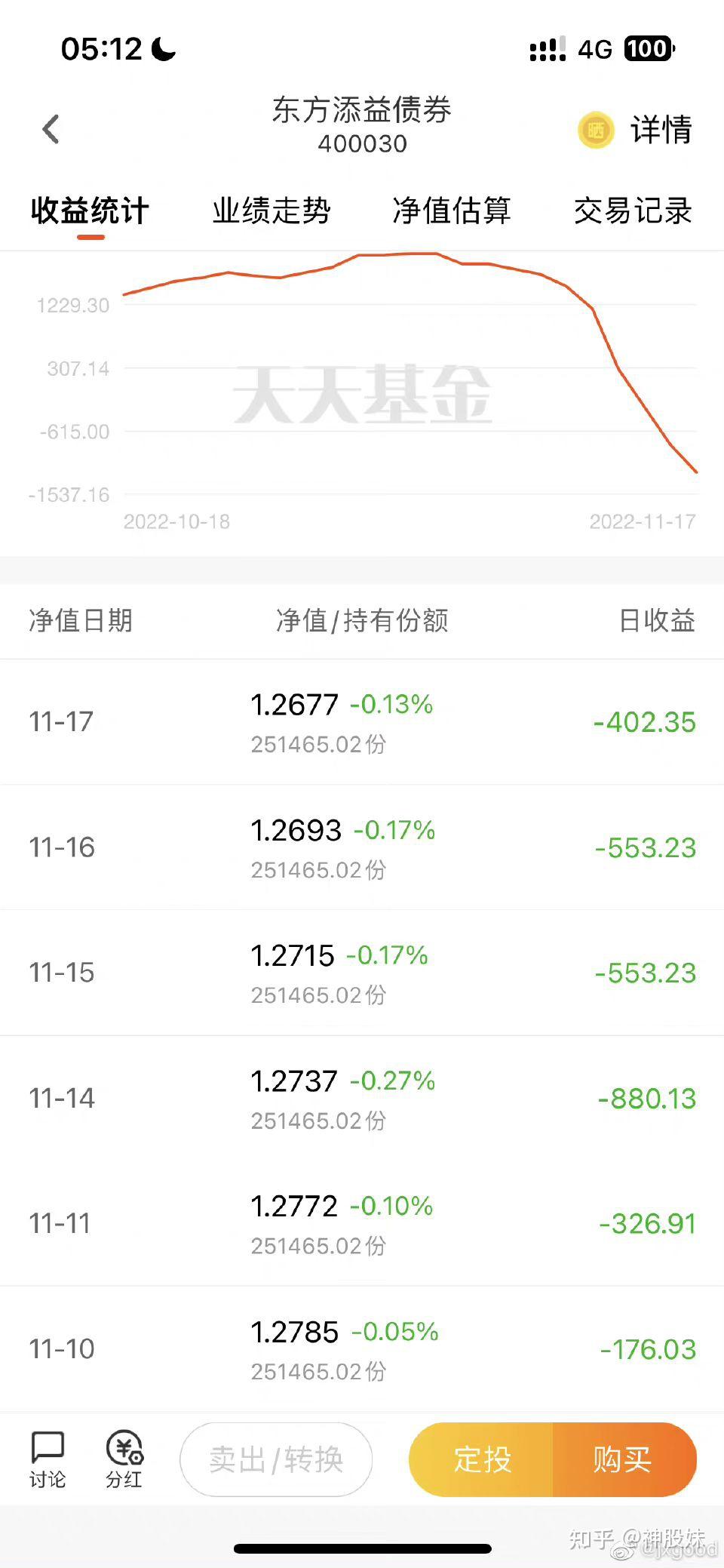
Task: Tap the 卖出/转换 button
Action: pyautogui.click(x=276, y=1459)
